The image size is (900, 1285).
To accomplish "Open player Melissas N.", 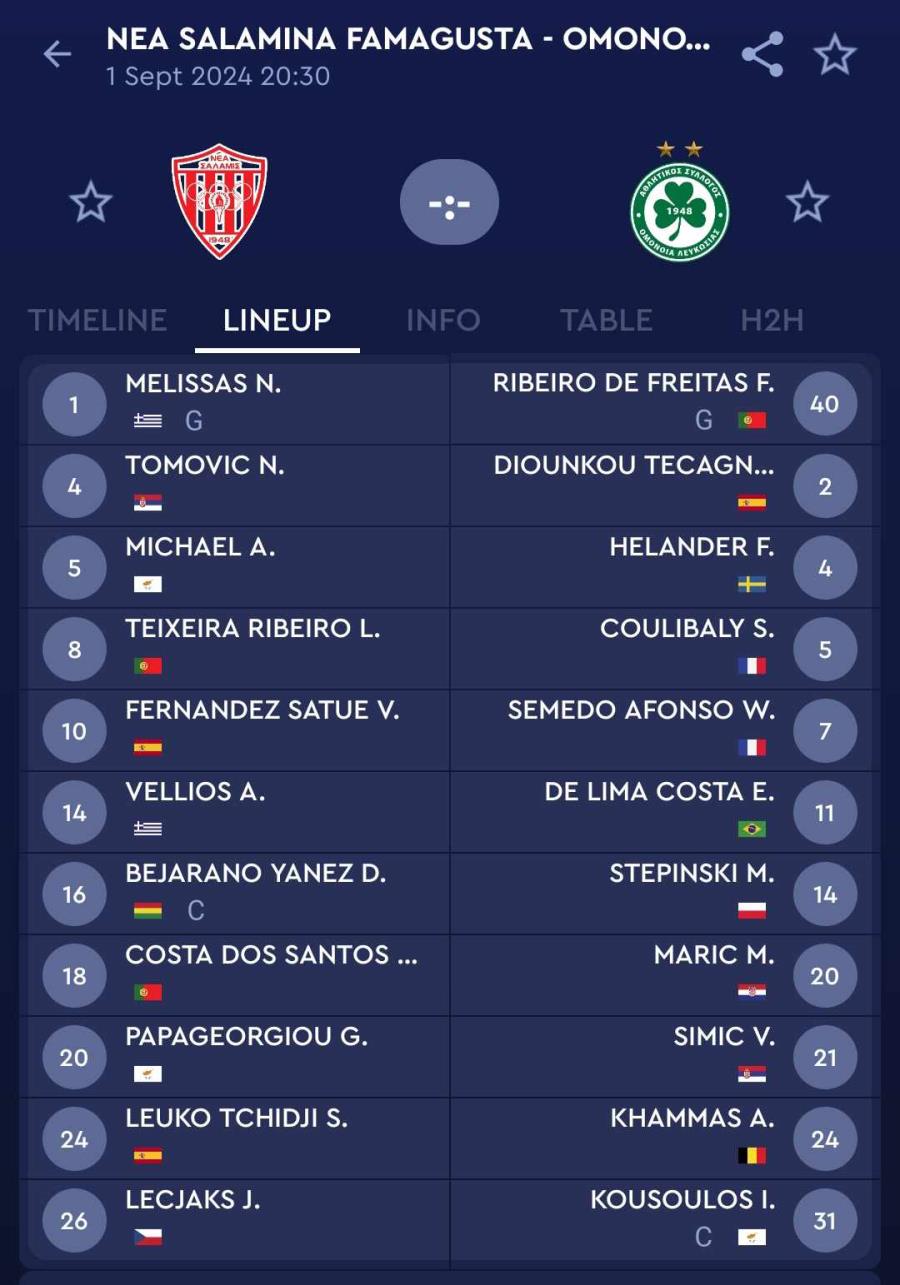I will (x=203, y=384).
